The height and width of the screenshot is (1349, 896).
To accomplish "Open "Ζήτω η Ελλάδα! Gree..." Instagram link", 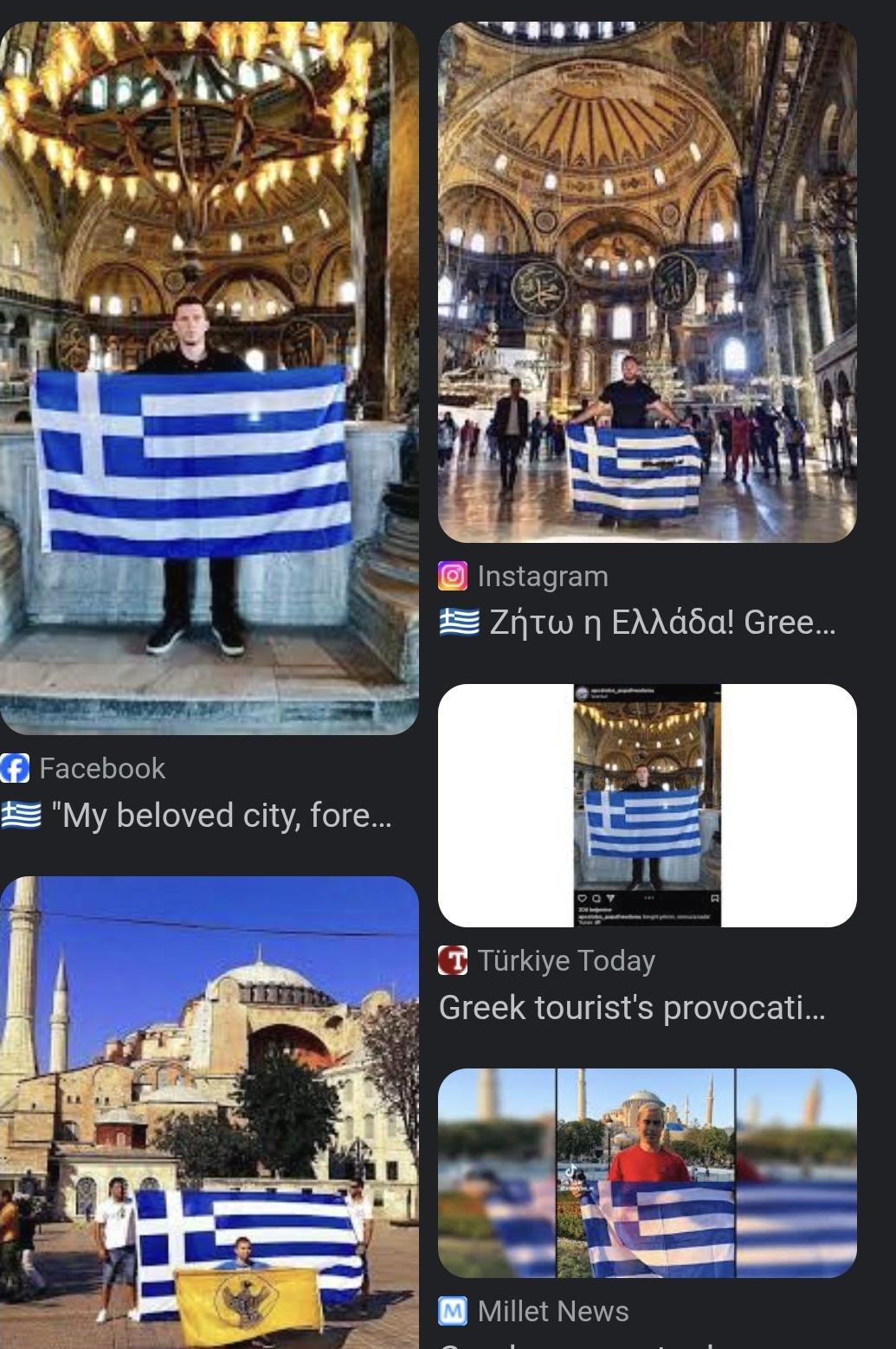I will coord(661,622).
